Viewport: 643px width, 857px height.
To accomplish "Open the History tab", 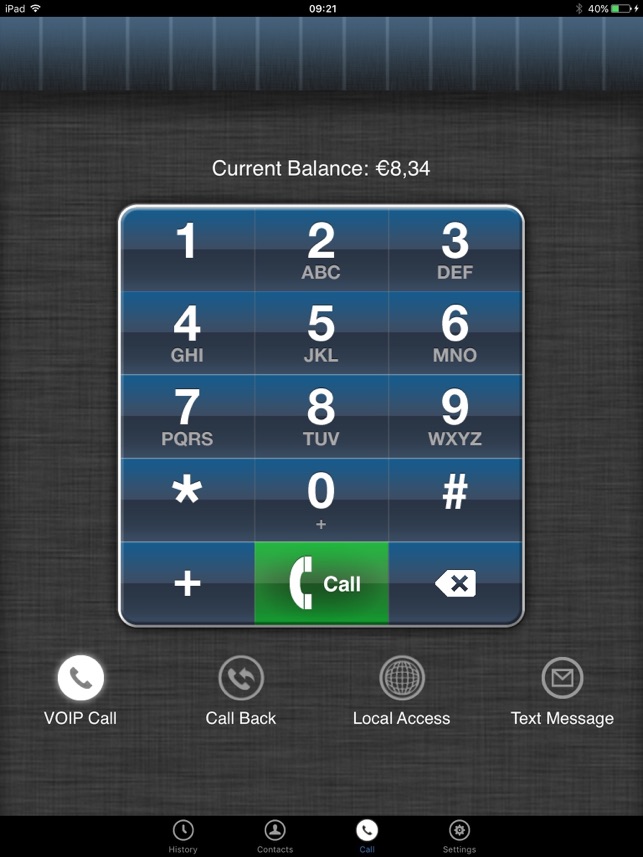I will pyautogui.click(x=183, y=836).
